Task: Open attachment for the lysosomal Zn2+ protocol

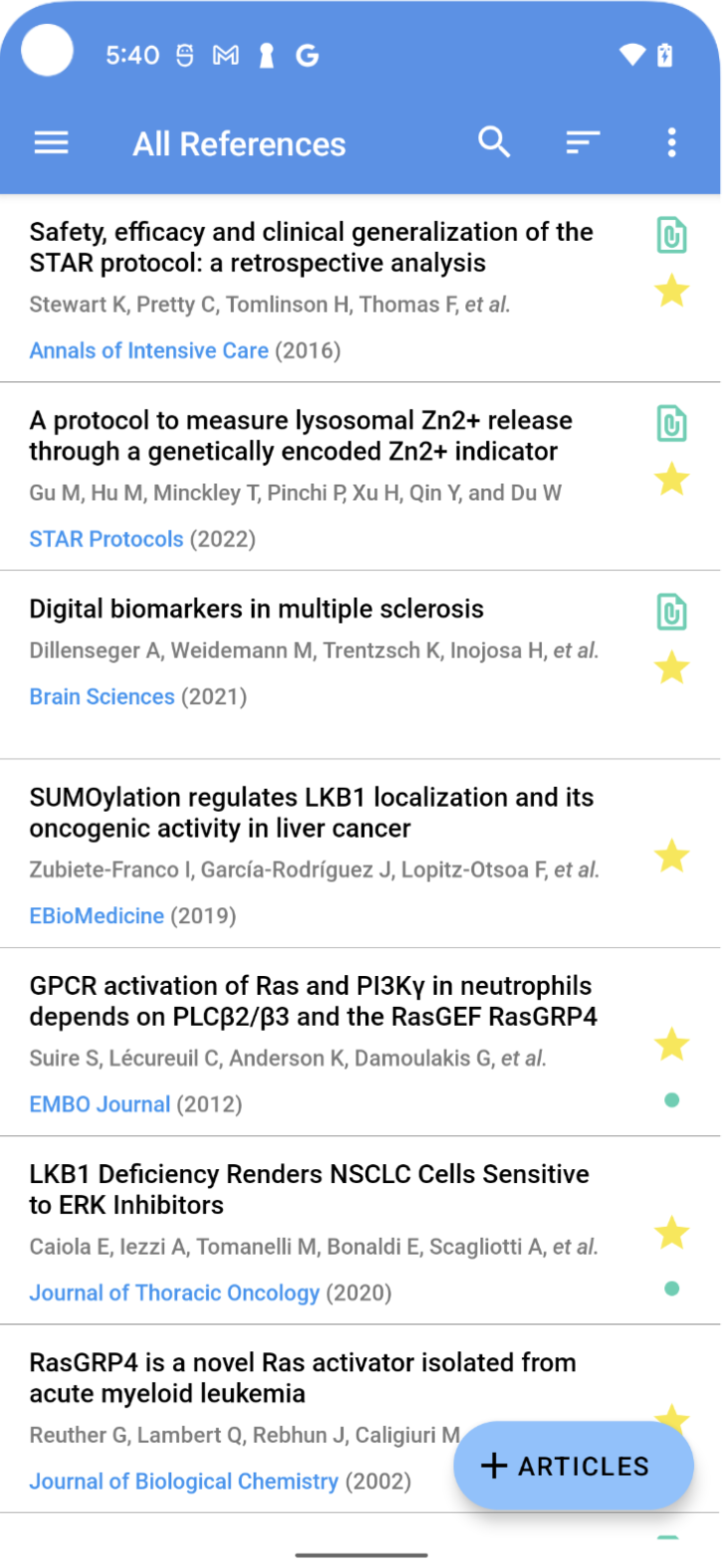Action: tap(672, 424)
